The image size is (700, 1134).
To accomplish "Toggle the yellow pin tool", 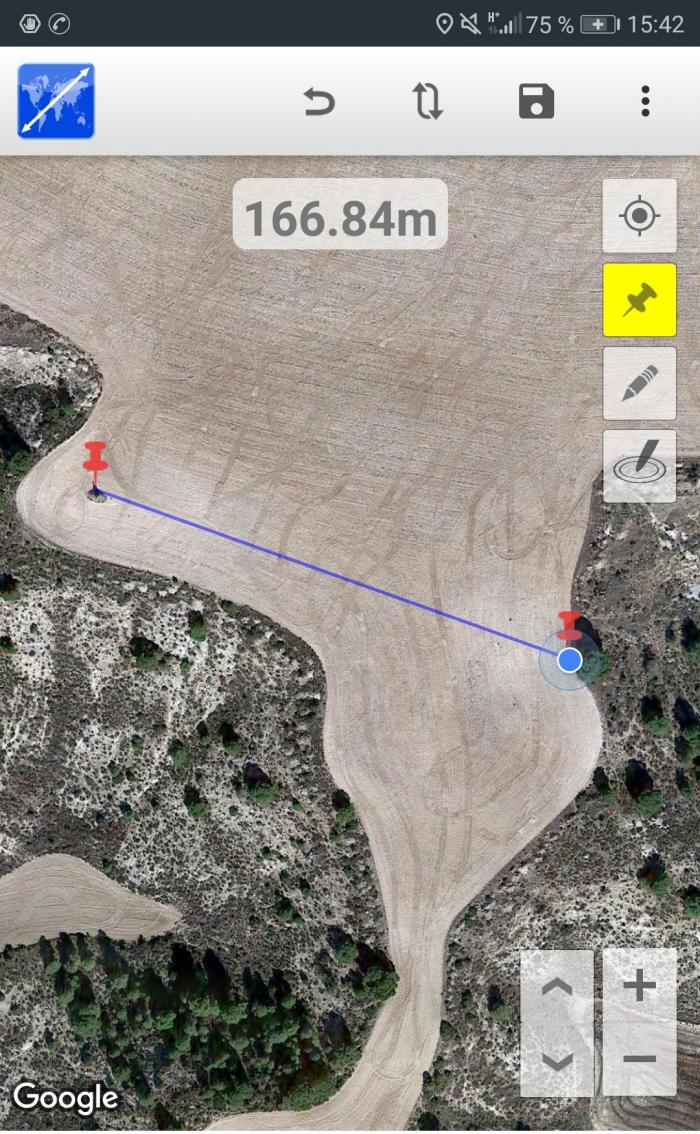I will 639,299.
